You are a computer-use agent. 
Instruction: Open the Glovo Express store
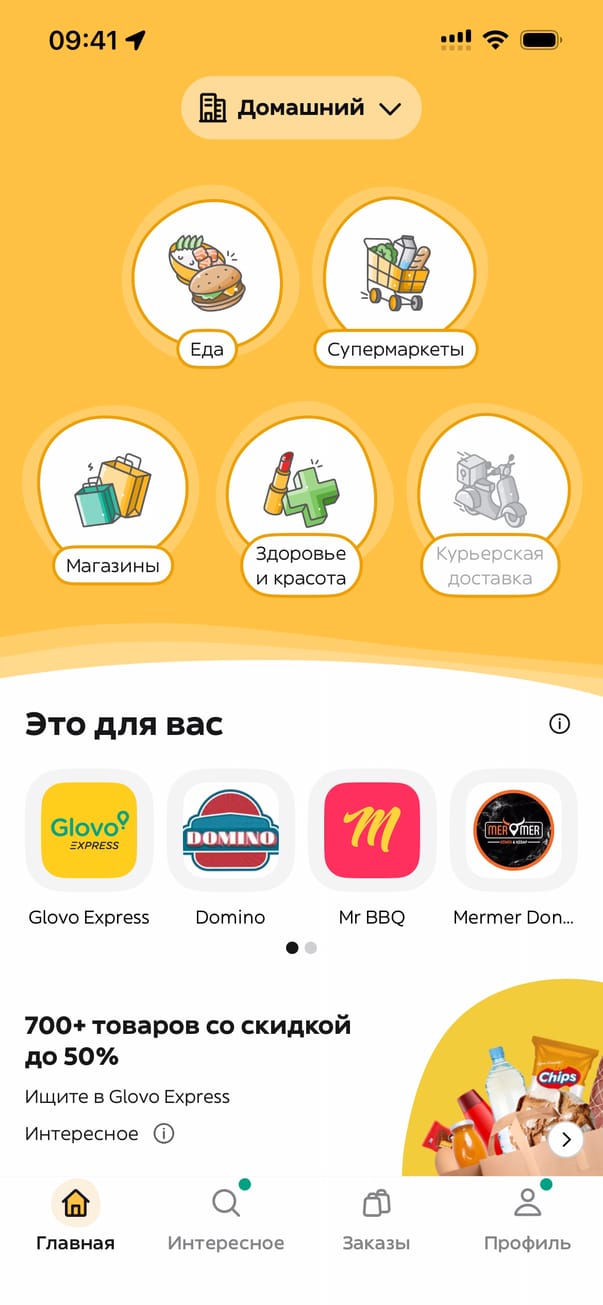89,830
